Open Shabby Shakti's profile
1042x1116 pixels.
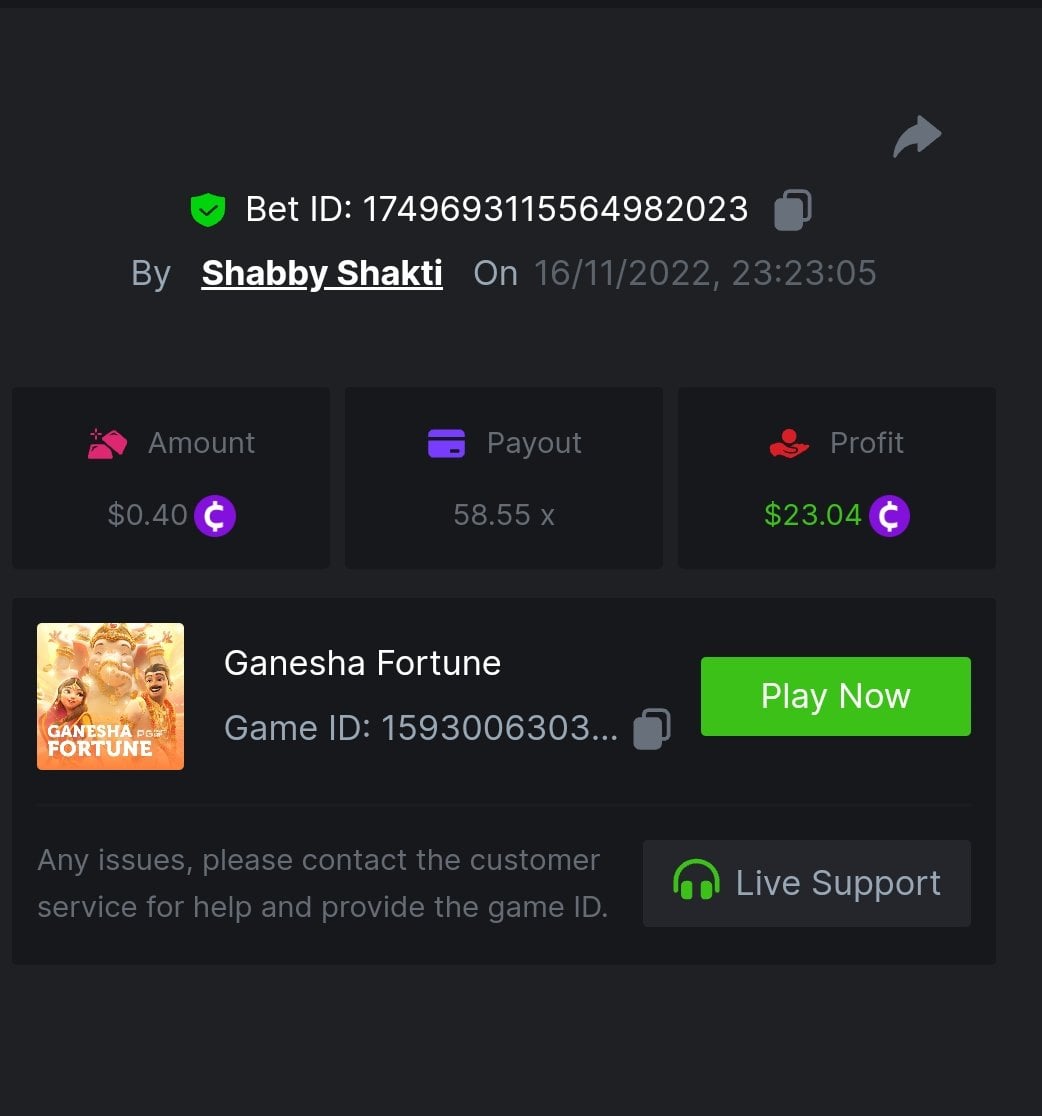[x=322, y=273]
